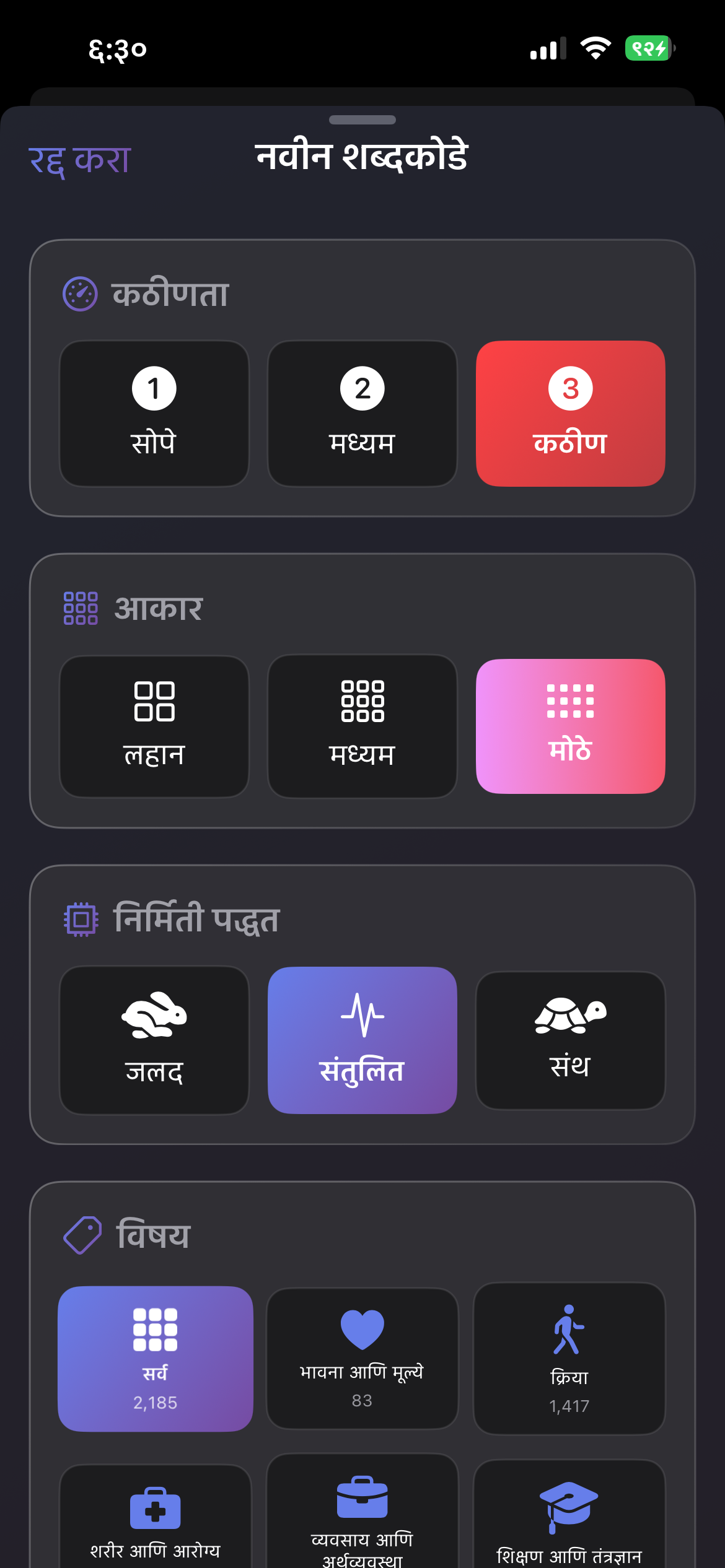This screenshot has height=1568, width=725.
Task: Select कठीण difficulty option
Action: coord(569,412)
